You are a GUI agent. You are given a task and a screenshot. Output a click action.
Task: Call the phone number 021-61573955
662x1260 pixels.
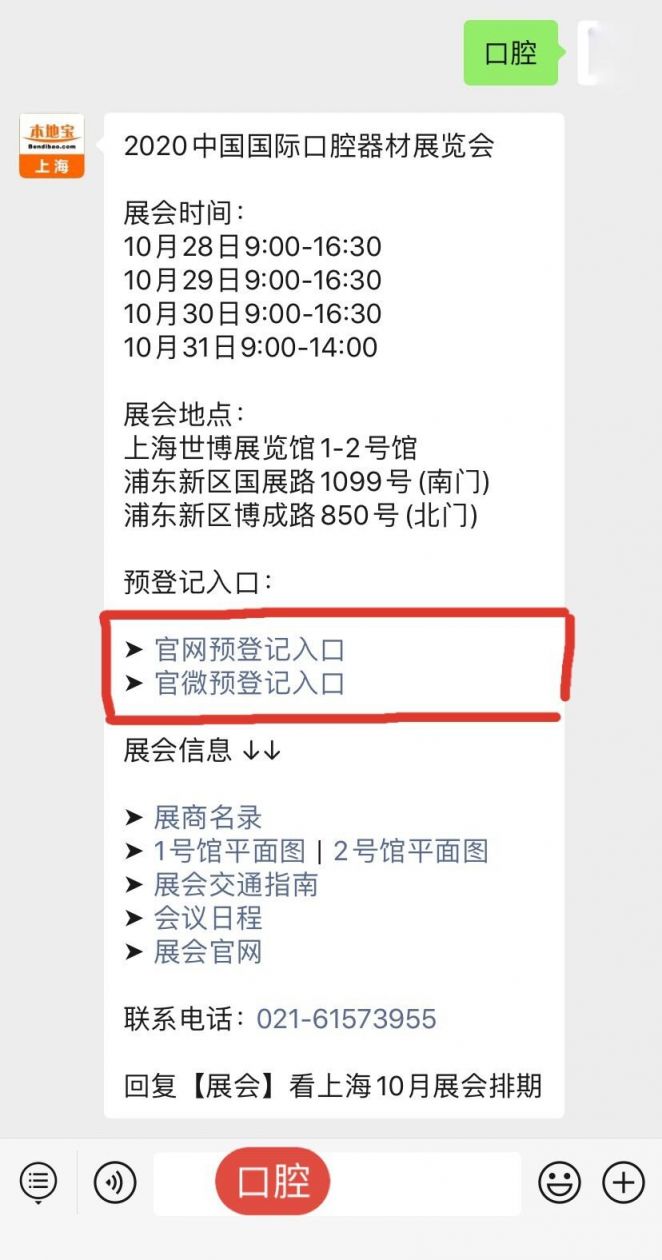point(346,1019)
